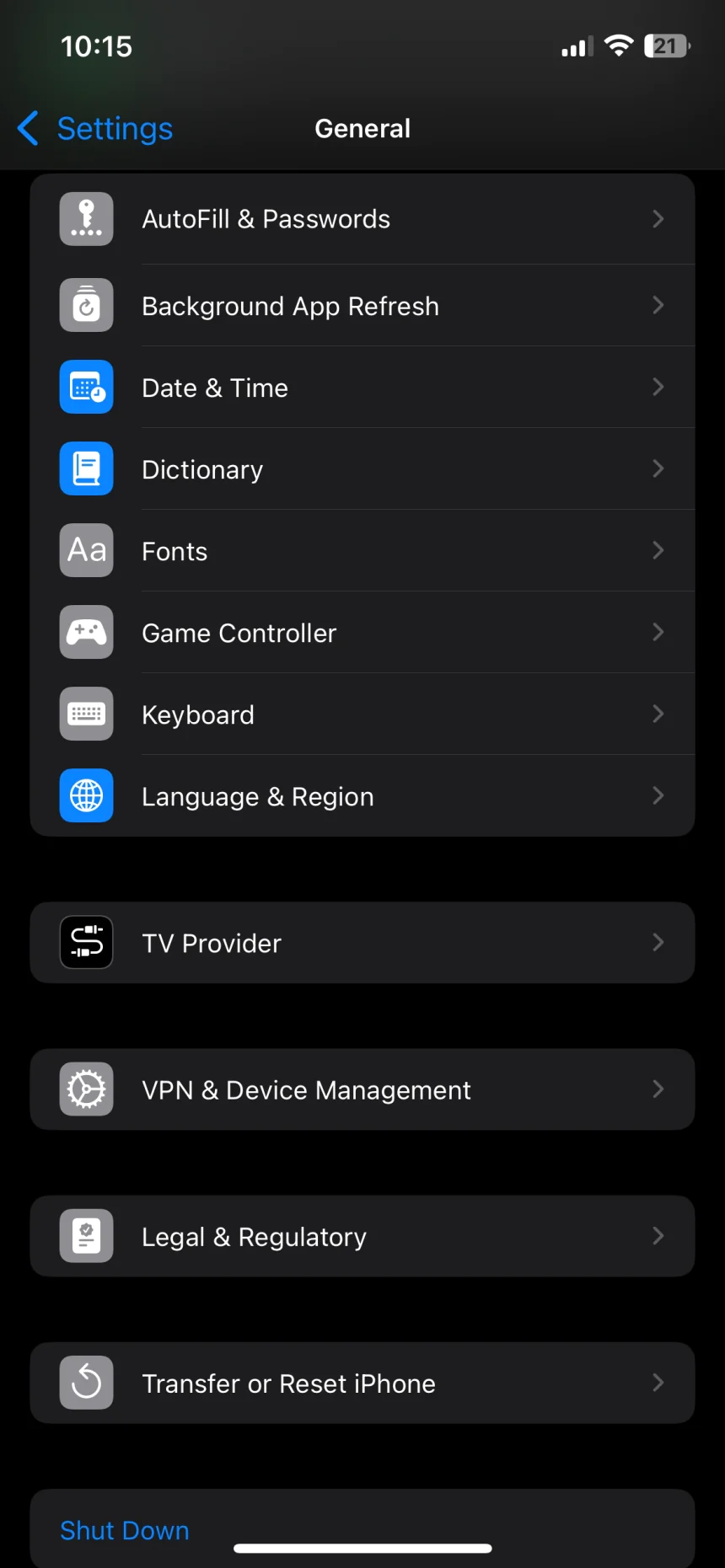Open Keyboard settings
Viewport: 725px width, 1568px height.
(362, 714)
